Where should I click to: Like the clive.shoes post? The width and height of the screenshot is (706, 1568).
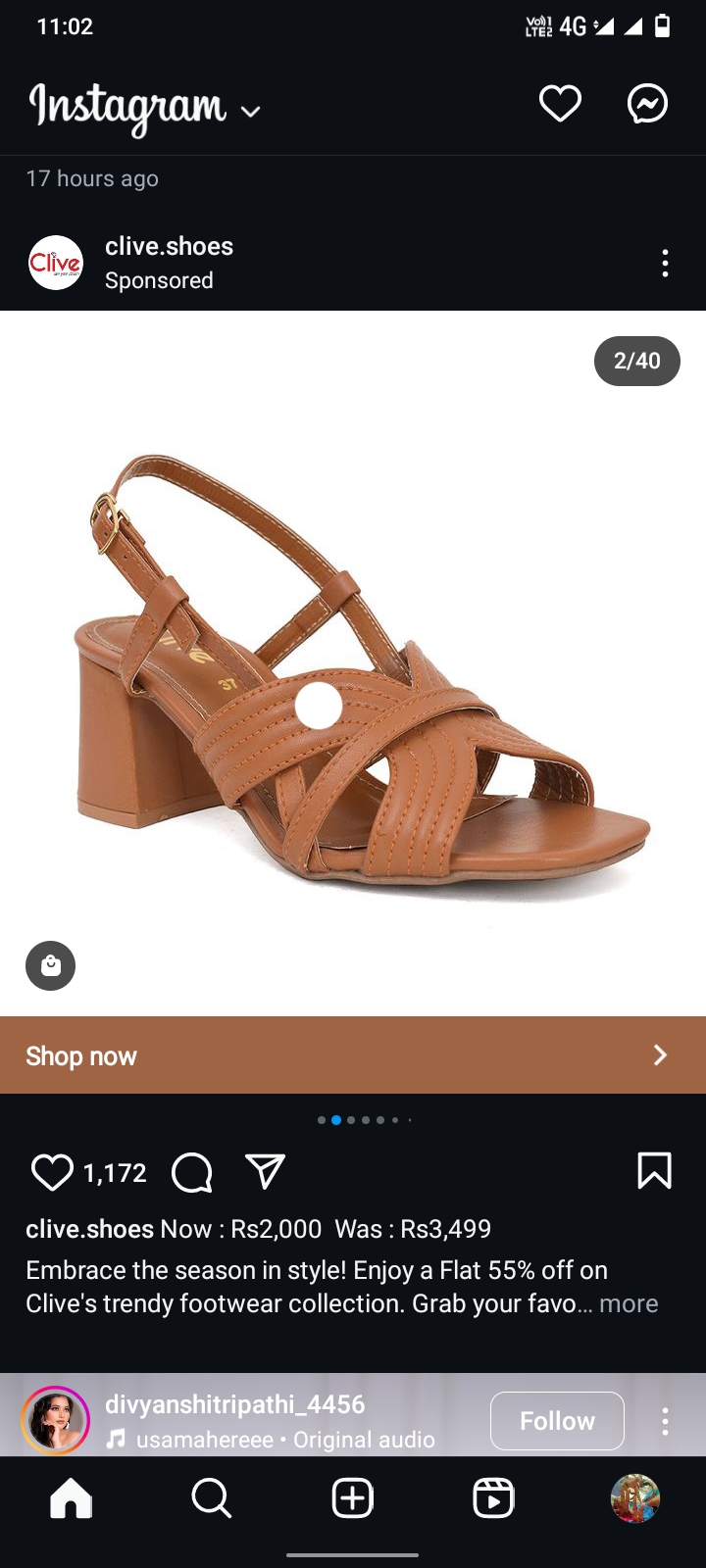[x=52, y=1172]
